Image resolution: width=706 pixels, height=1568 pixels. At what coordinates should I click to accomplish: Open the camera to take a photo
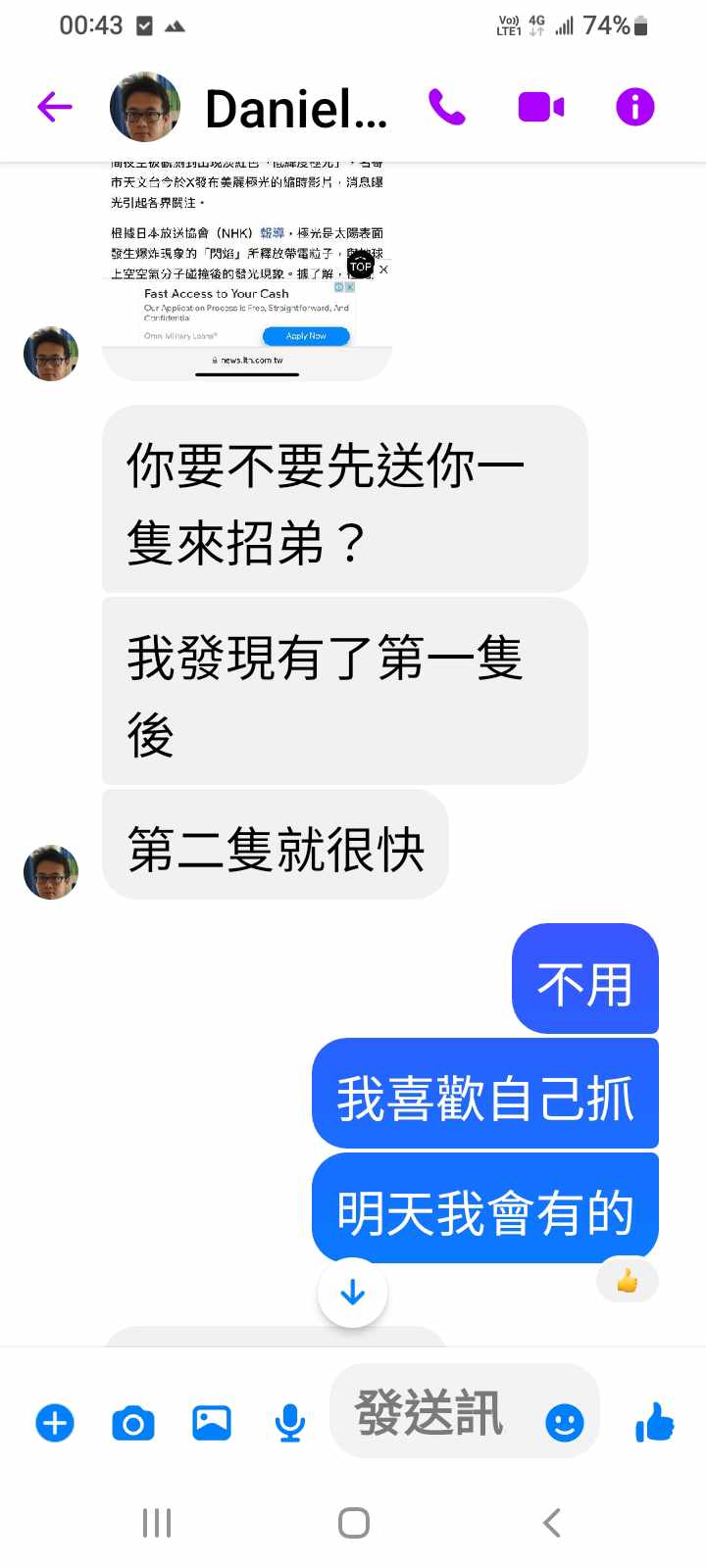coord(133,1423)
